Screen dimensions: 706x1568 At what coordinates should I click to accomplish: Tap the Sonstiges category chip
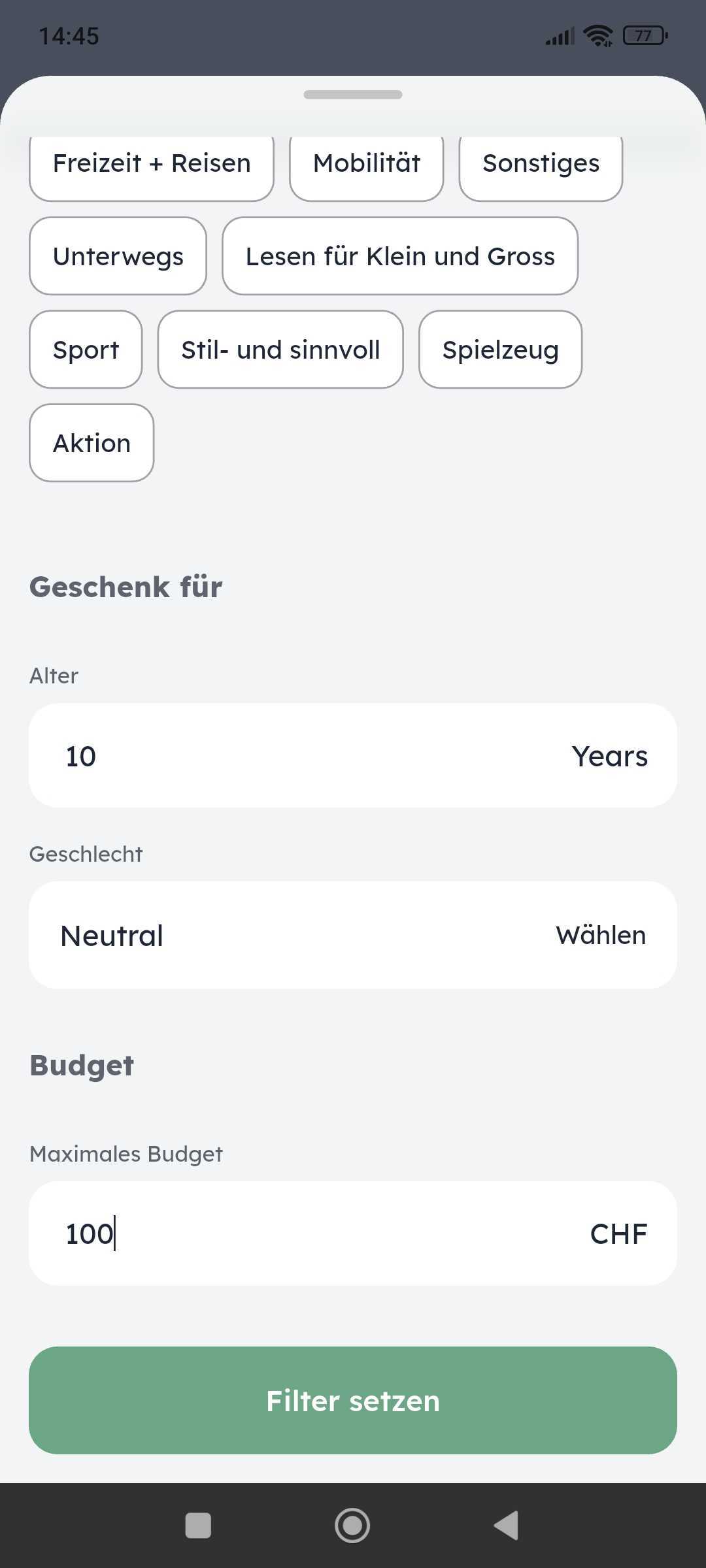tap(541, 164)
